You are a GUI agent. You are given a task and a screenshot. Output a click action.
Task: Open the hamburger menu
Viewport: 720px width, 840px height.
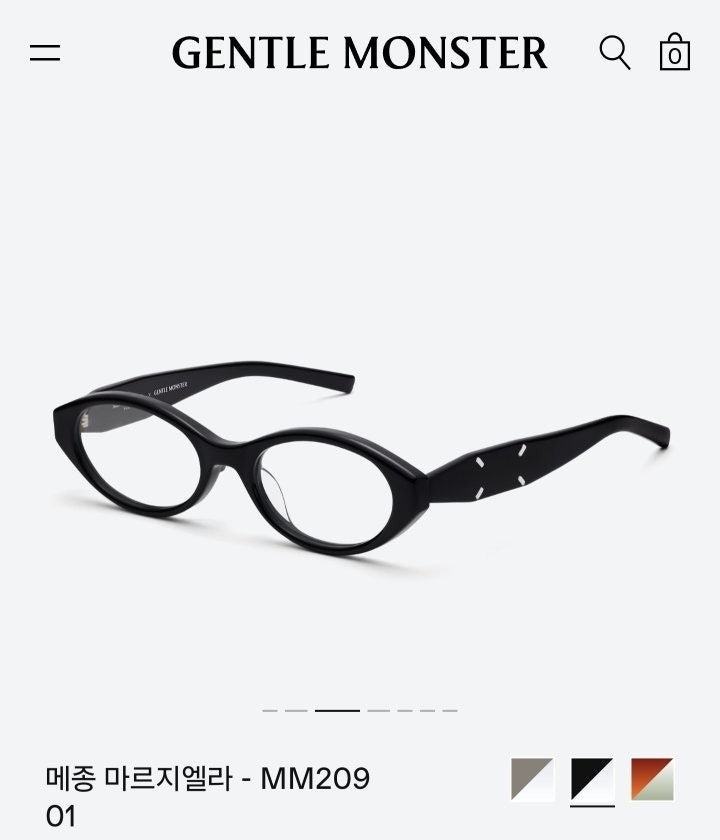coord(45,53)
